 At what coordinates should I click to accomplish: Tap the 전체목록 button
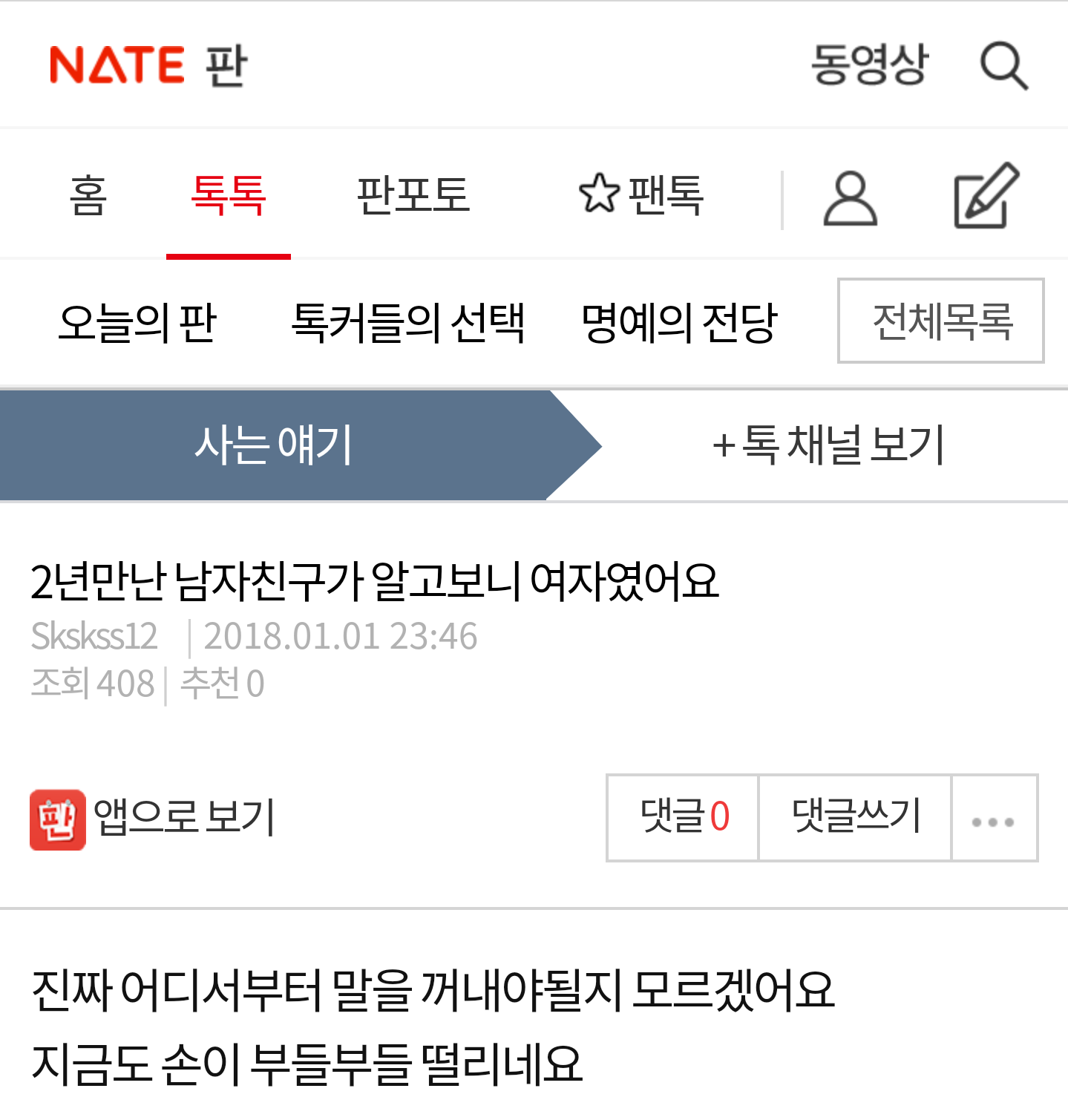coord(941,321)
